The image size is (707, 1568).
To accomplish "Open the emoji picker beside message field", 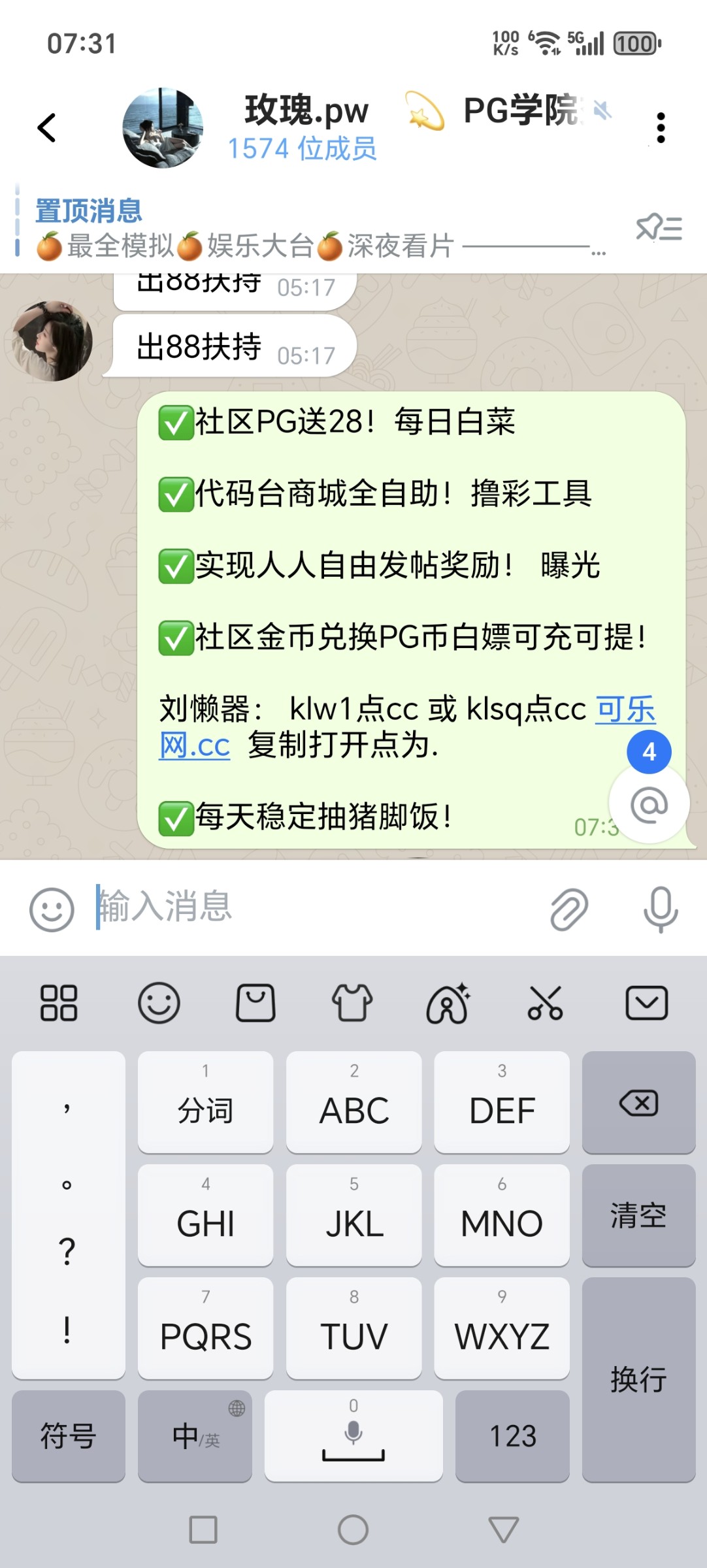I will tap(52, 909).
